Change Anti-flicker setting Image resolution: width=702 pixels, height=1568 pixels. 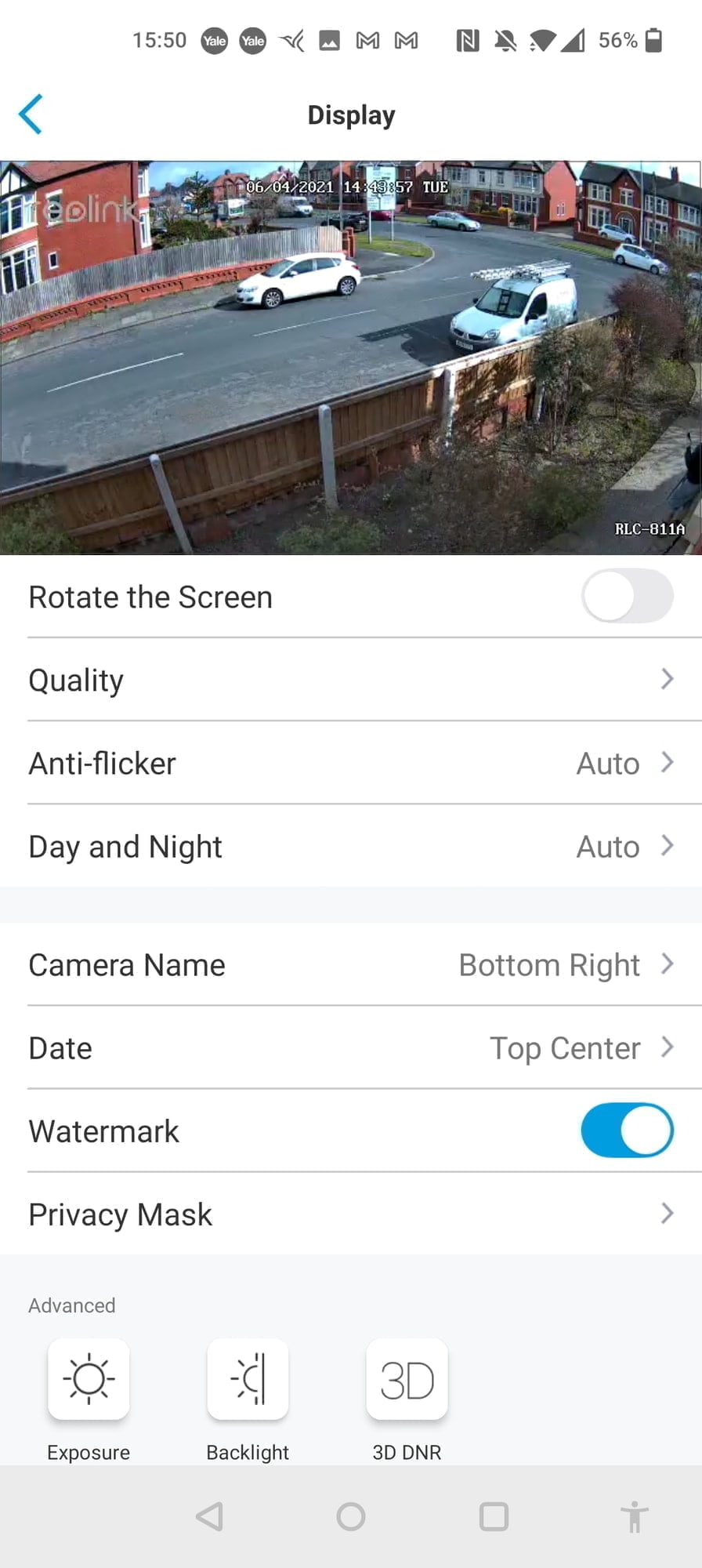(351, 763)
